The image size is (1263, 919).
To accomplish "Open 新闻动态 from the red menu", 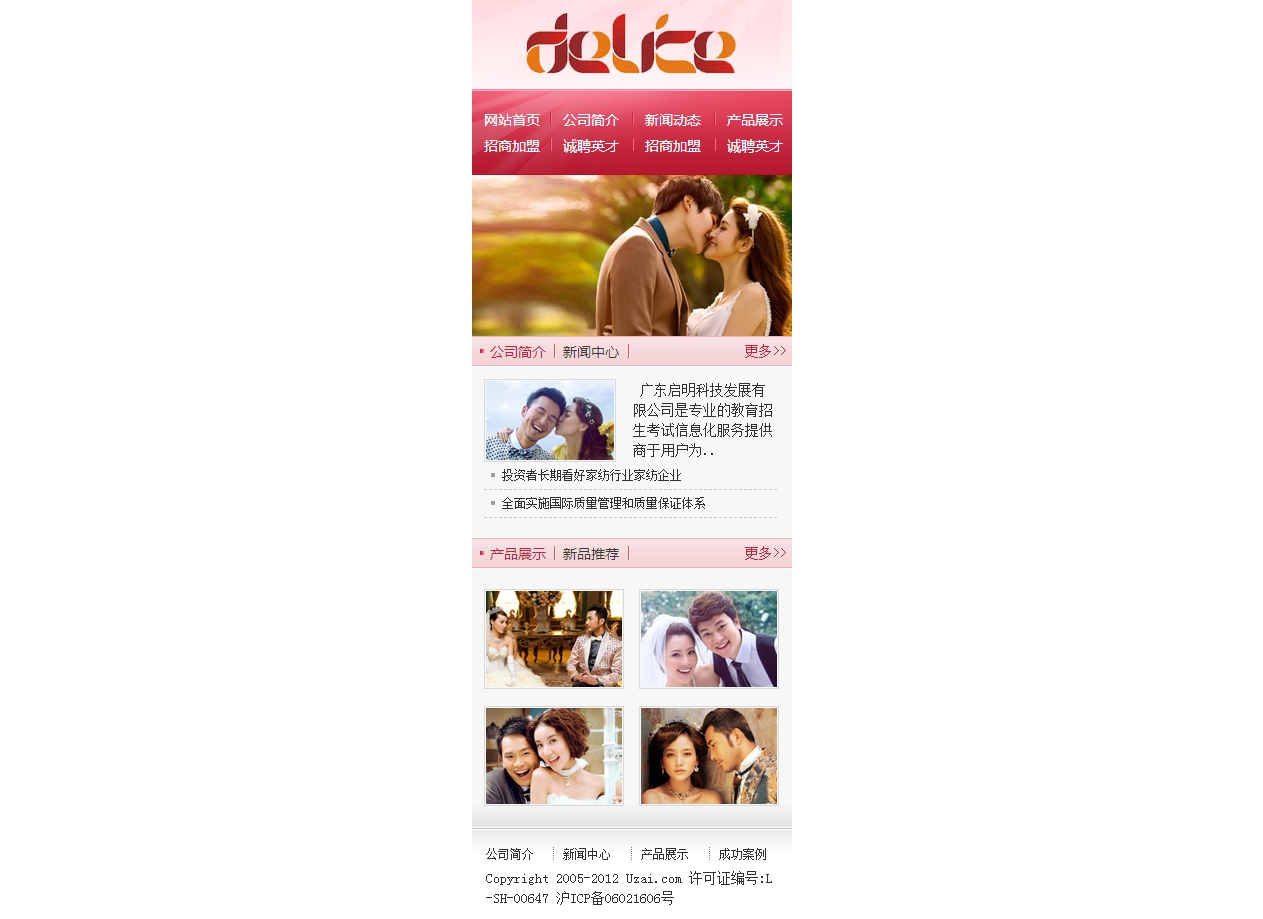I will (x=672, y=120).
